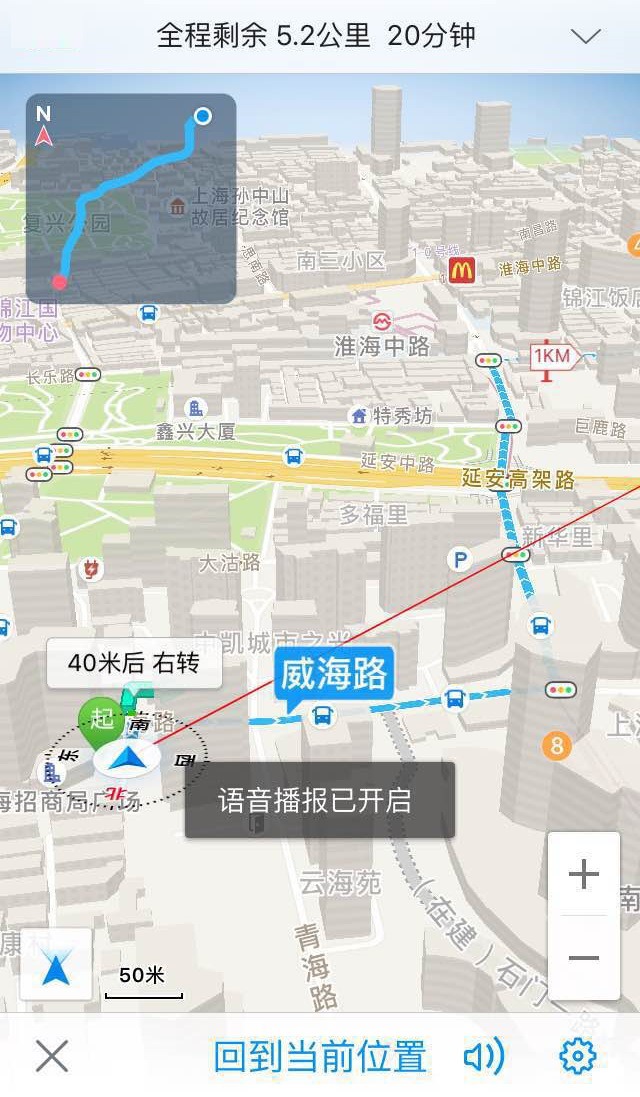Tap the compass orientation button
The image size is (640, 1097).
56,965
